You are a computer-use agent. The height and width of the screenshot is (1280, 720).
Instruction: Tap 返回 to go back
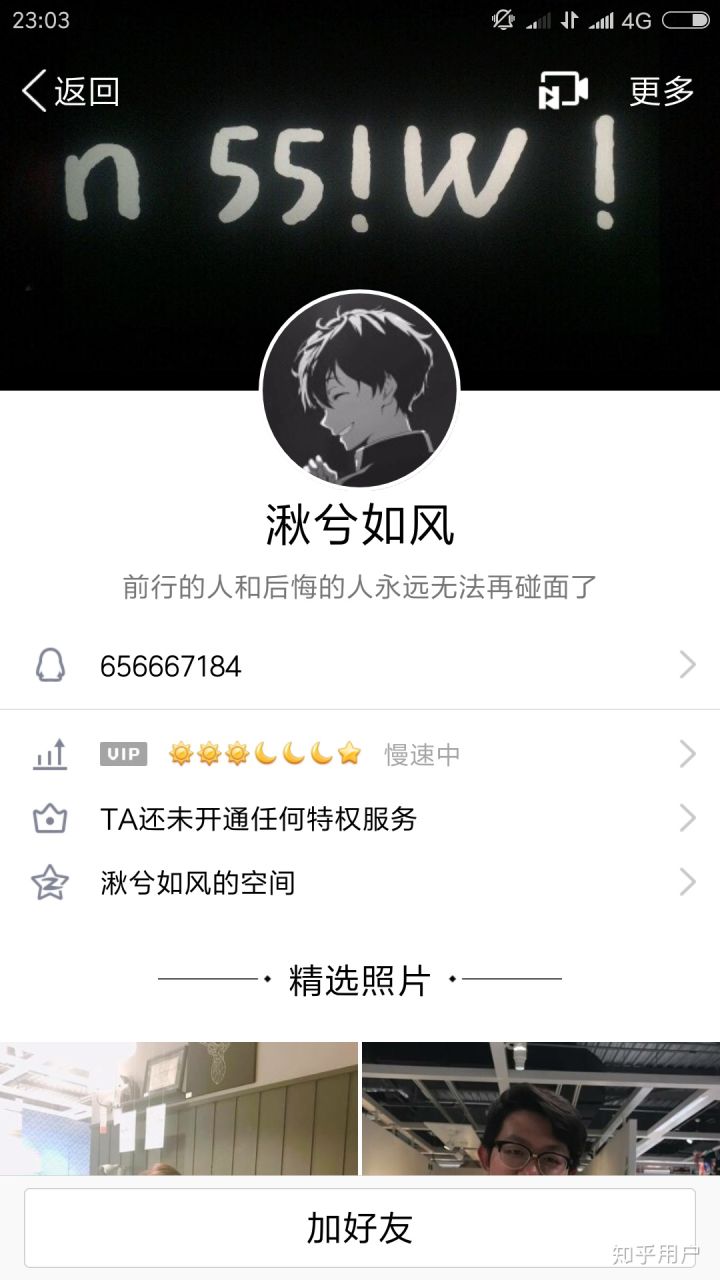pyautogui.click(x=70, y=92)
